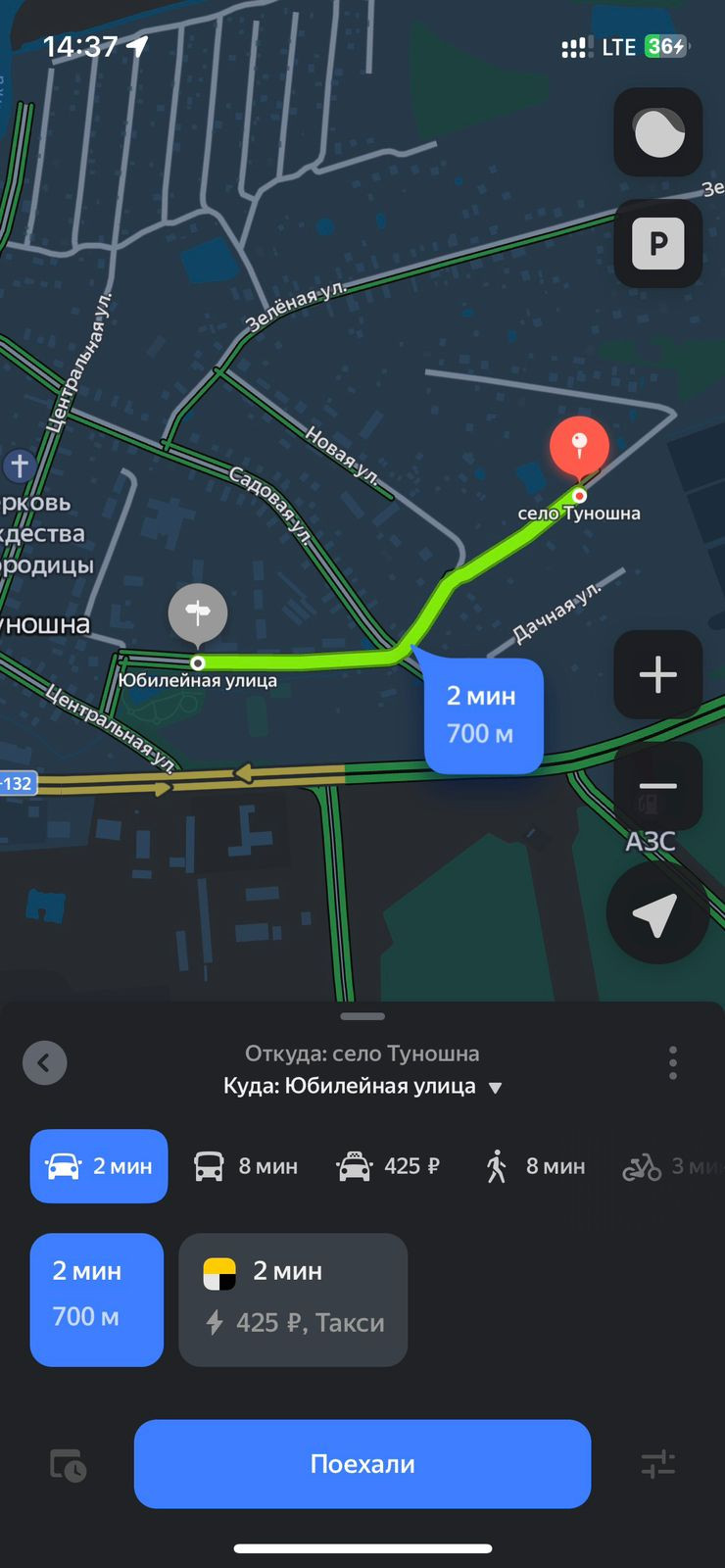Center the map on my location
Image resolution: width=725 pixels, height=1568 pixels.
(x=656, y=914)
